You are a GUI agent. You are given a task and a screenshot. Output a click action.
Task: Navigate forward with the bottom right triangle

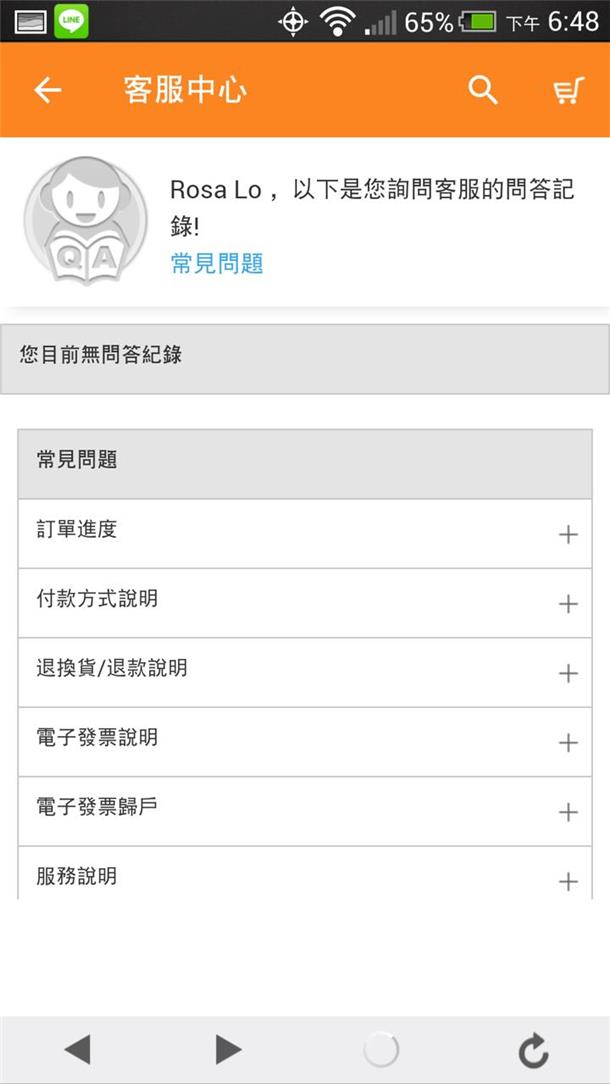tap(228, 1050)
